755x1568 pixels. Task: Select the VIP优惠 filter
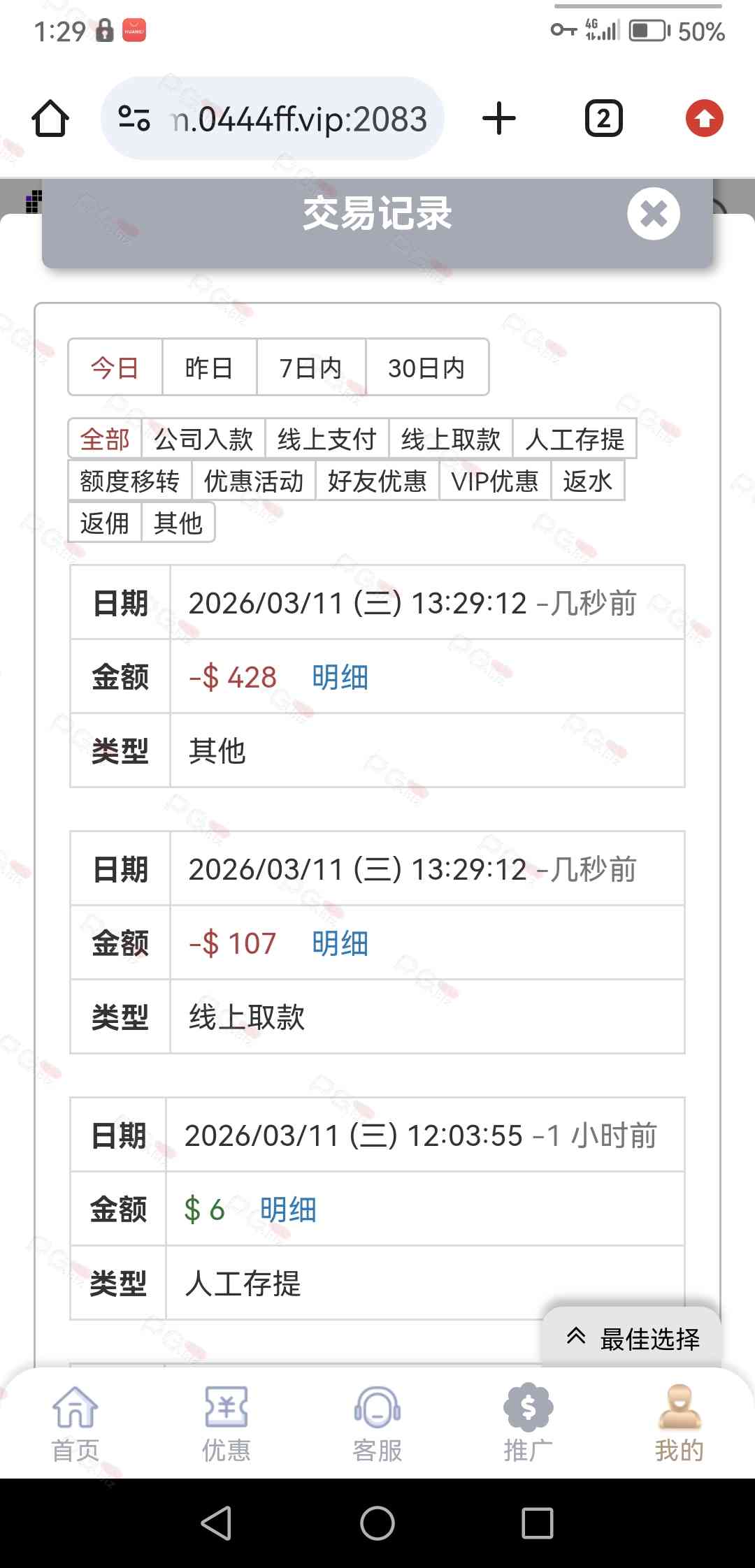(x=494, y=481)
